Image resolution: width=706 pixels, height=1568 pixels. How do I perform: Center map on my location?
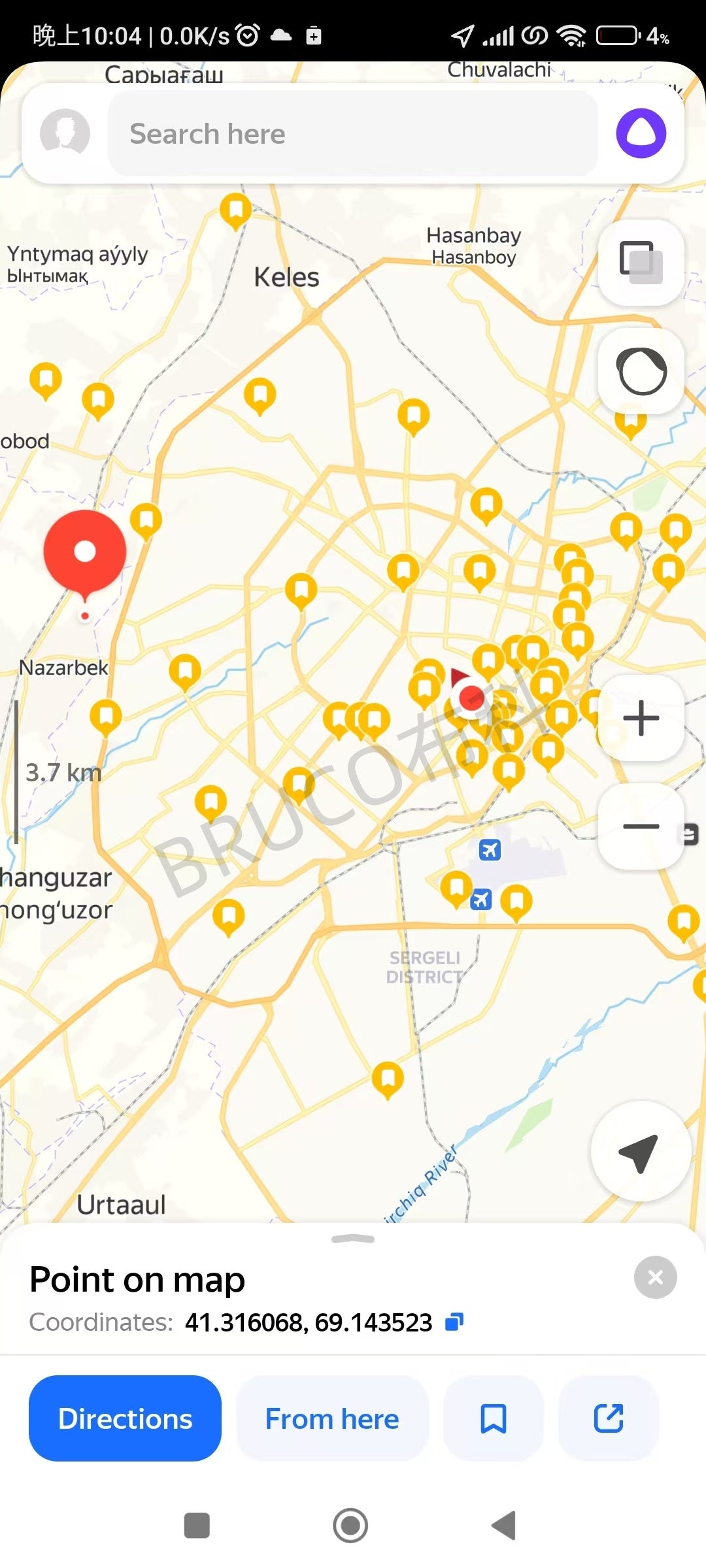[x=639, y=1152]
